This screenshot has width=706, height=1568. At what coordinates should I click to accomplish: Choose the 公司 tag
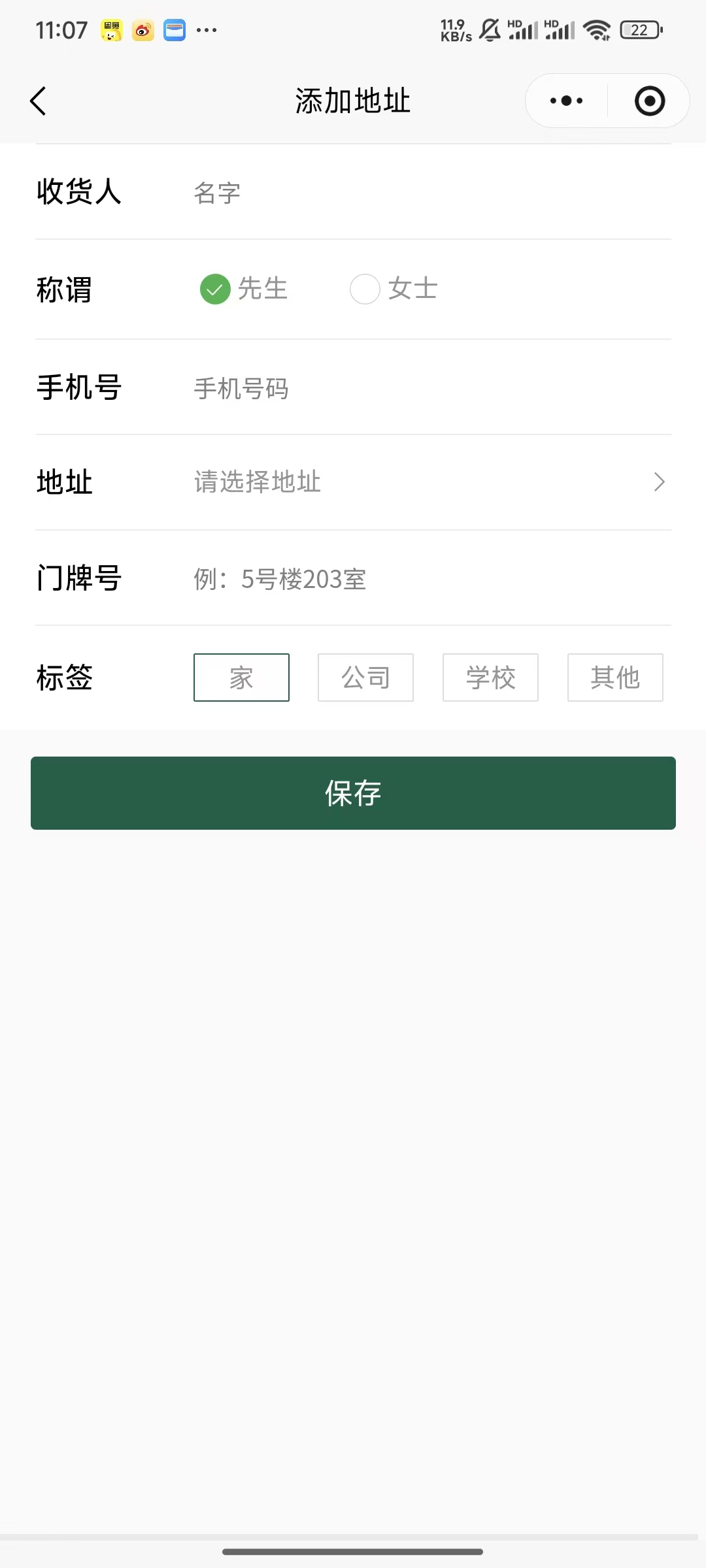point(365,678)
